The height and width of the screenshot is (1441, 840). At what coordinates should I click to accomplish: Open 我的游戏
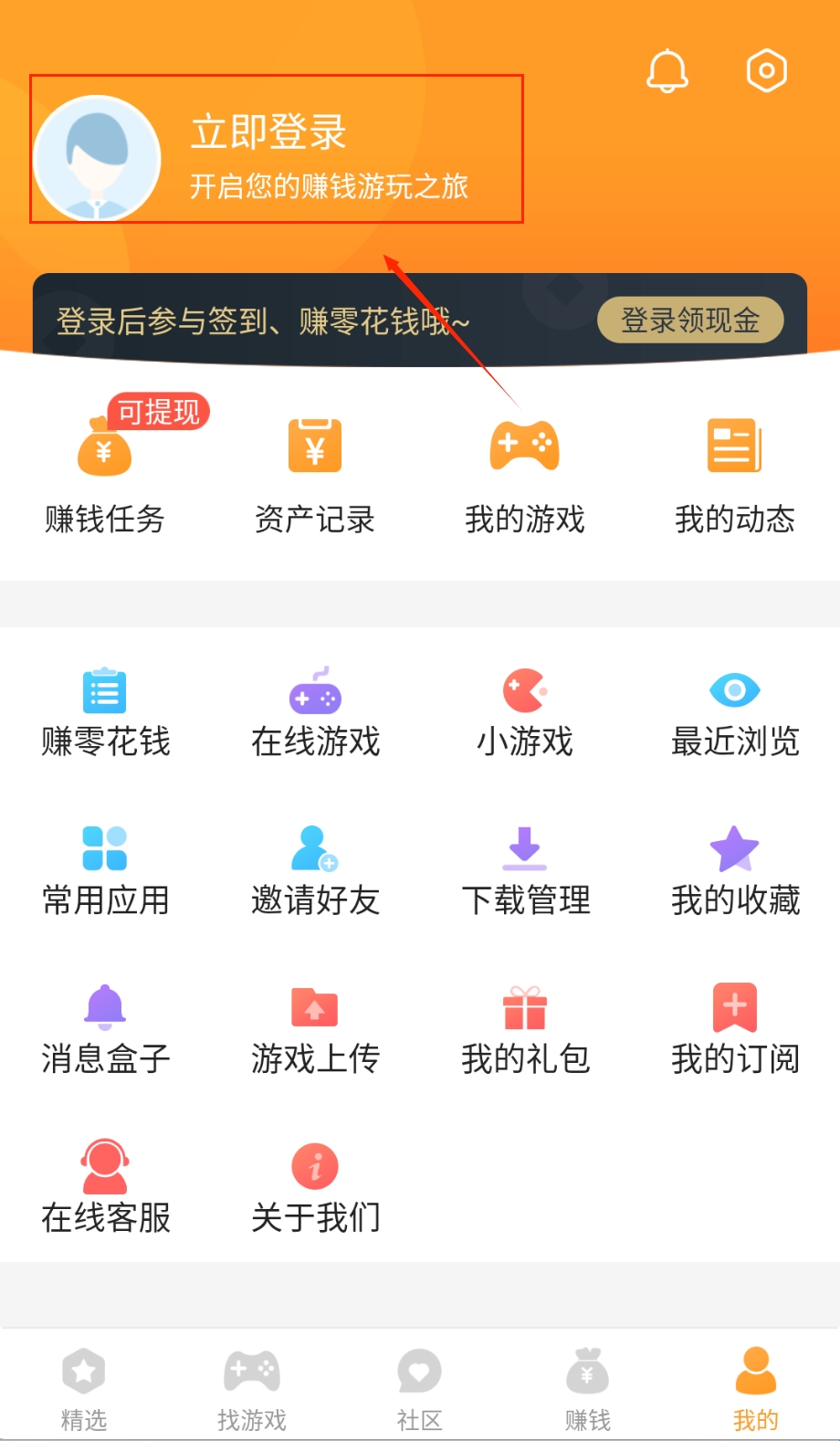tap(524, 476)
